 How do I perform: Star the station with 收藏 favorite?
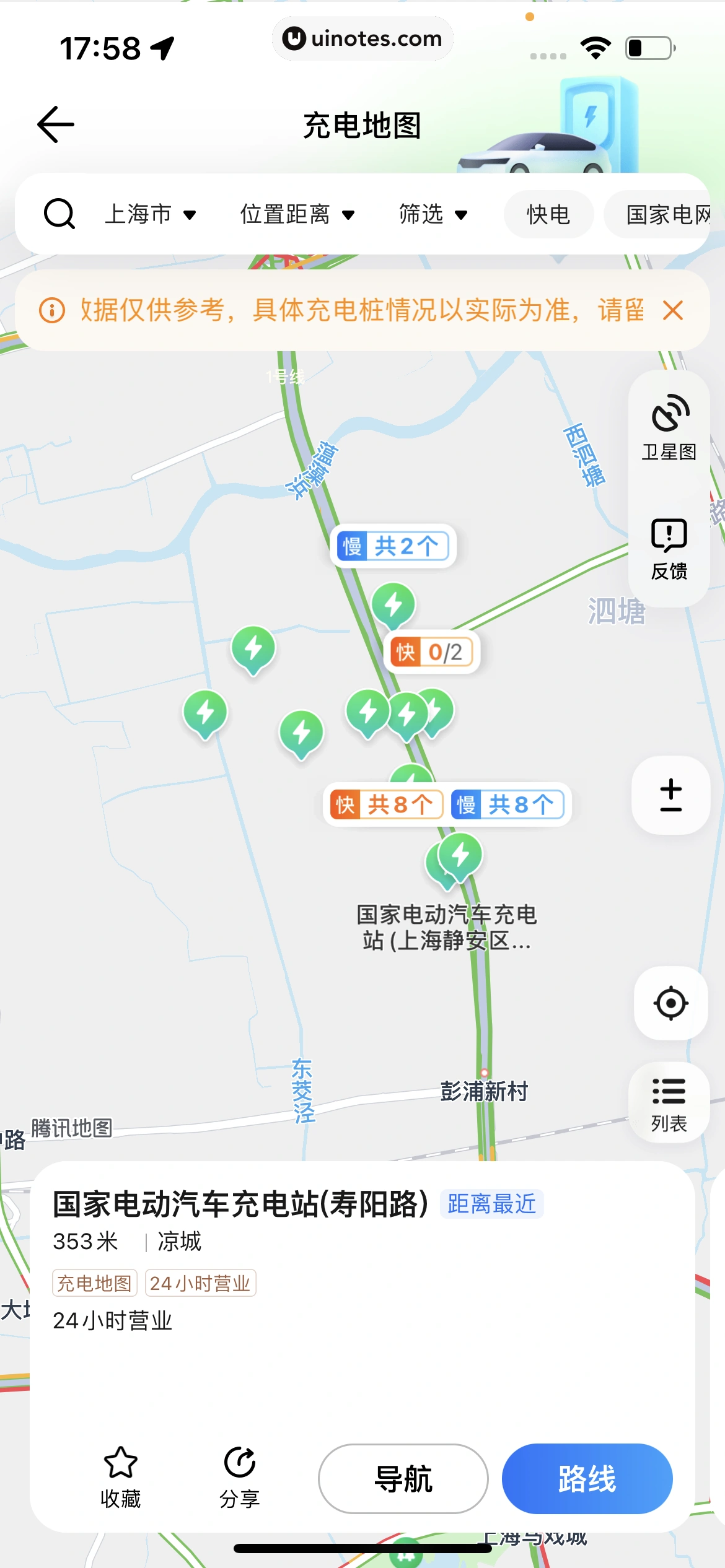(x=120, y=1477)
